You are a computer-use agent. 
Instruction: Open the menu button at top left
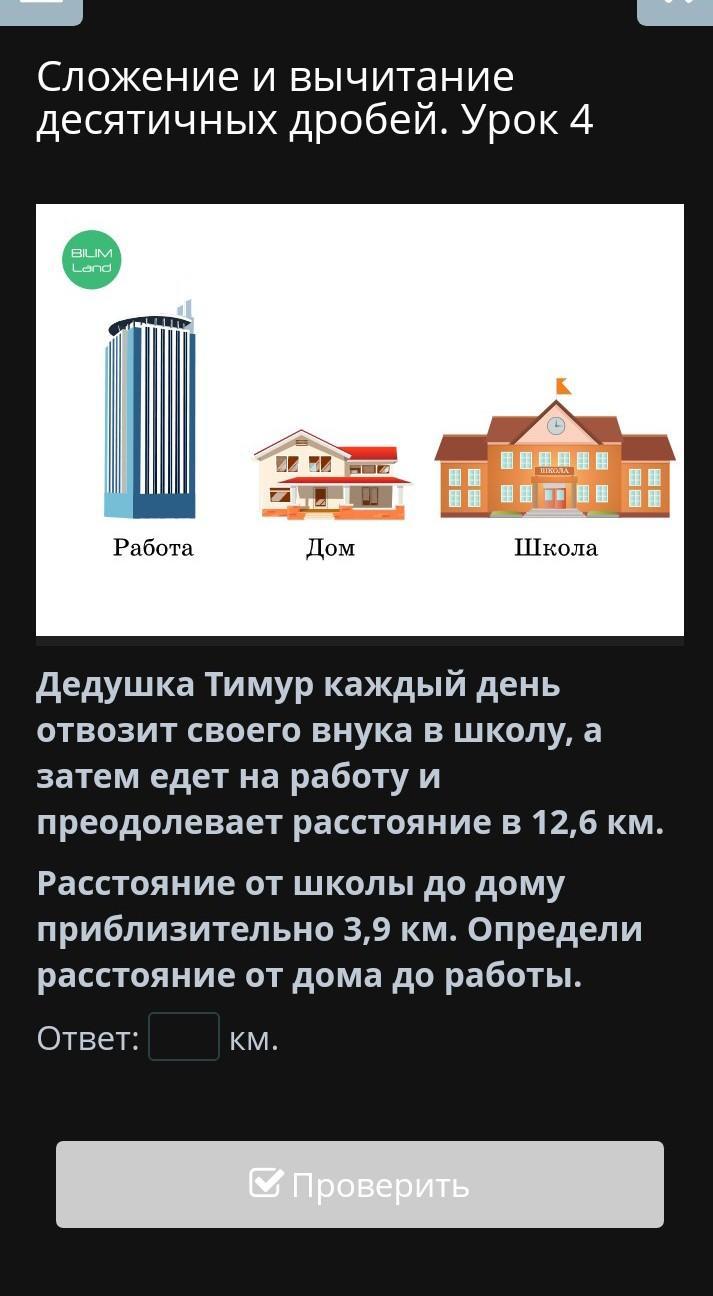42,8
